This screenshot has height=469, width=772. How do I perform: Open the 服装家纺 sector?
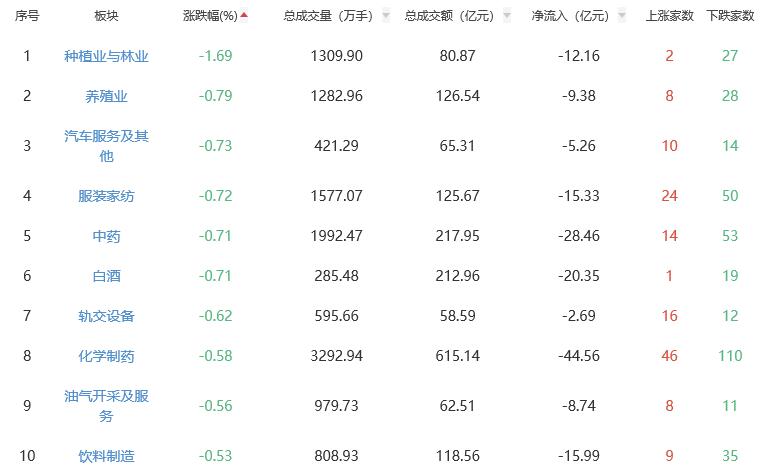tap(106, 196)
